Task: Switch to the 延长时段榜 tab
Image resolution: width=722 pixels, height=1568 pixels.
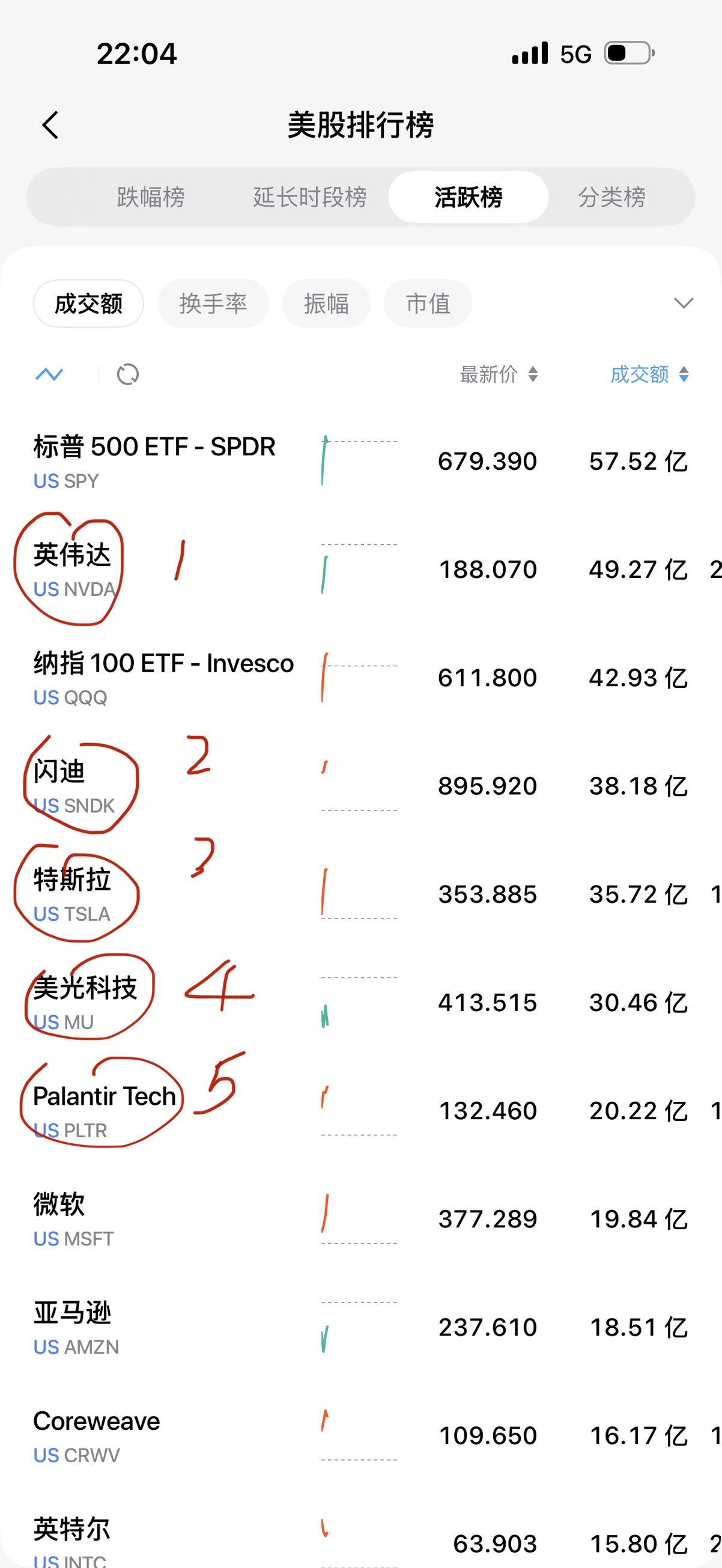Action: [x=310, y=197]
